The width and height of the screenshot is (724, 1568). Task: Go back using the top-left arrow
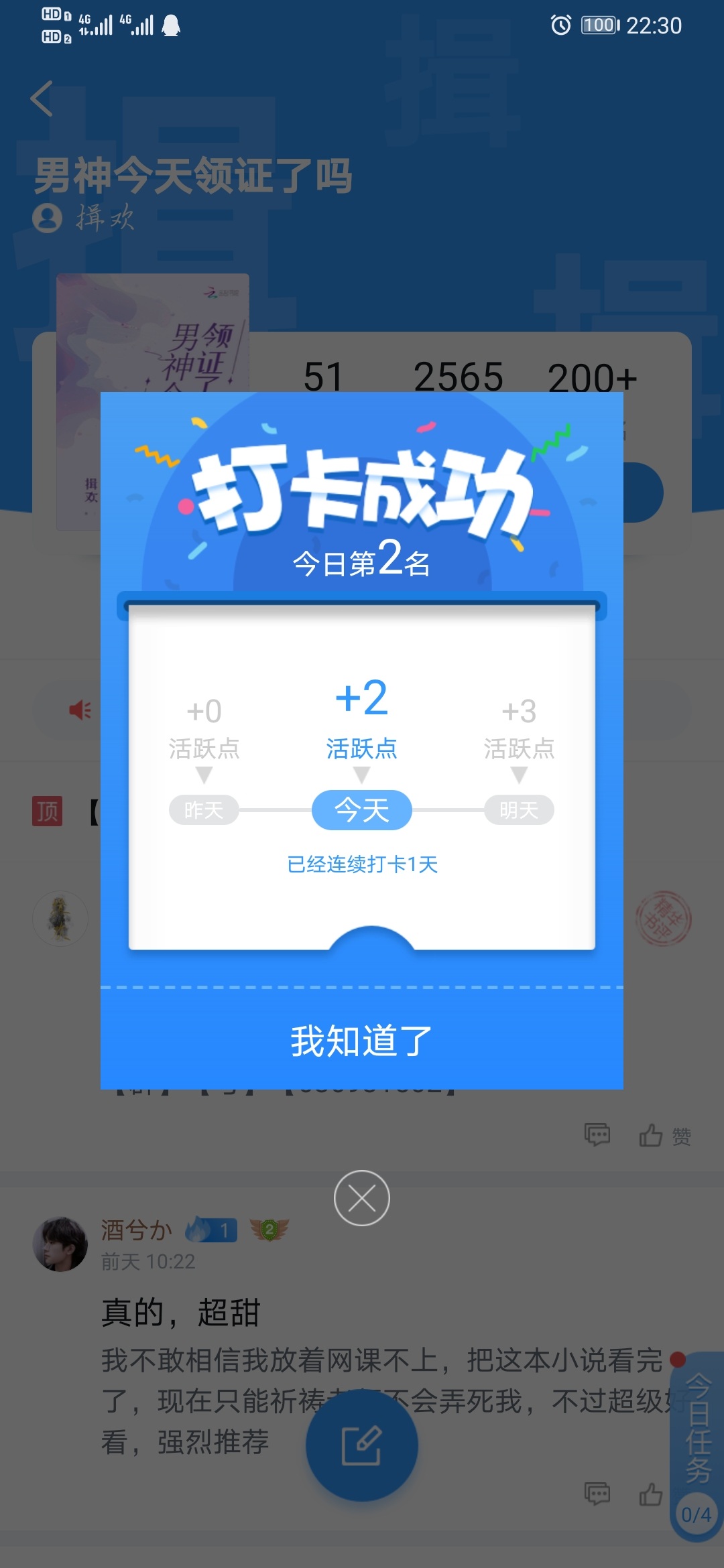point(42,99)
